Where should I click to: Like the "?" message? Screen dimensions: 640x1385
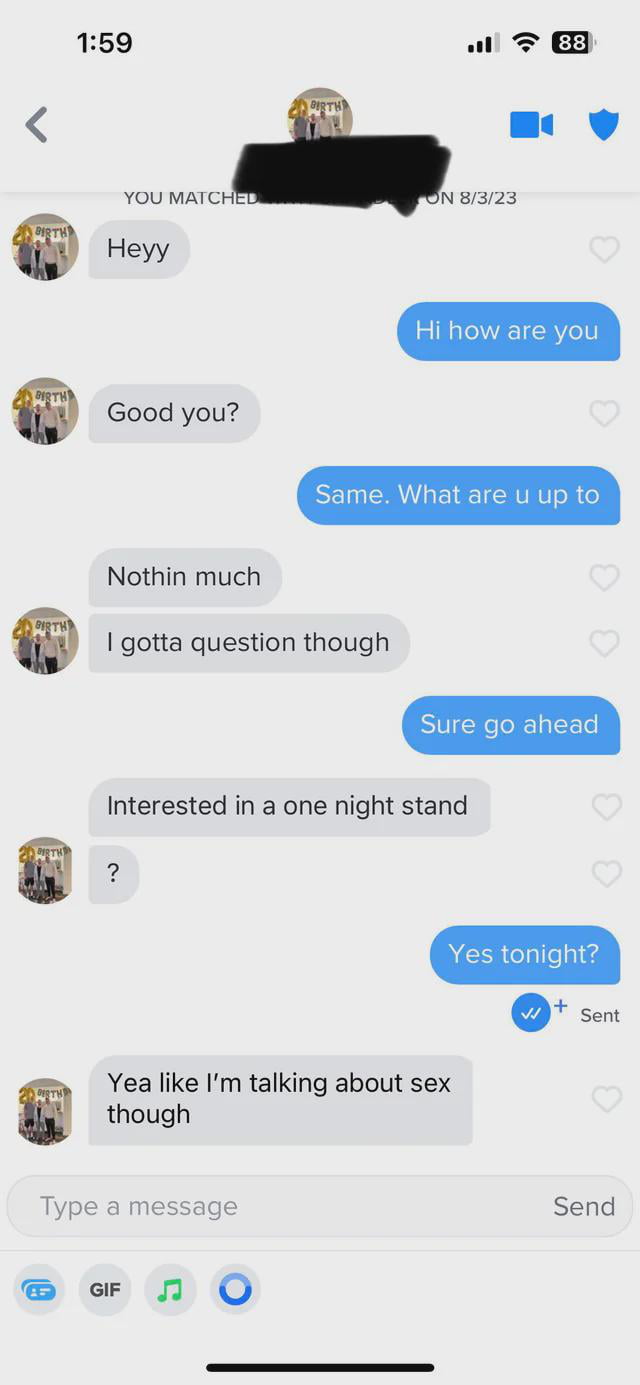click(x=606, y=873)
